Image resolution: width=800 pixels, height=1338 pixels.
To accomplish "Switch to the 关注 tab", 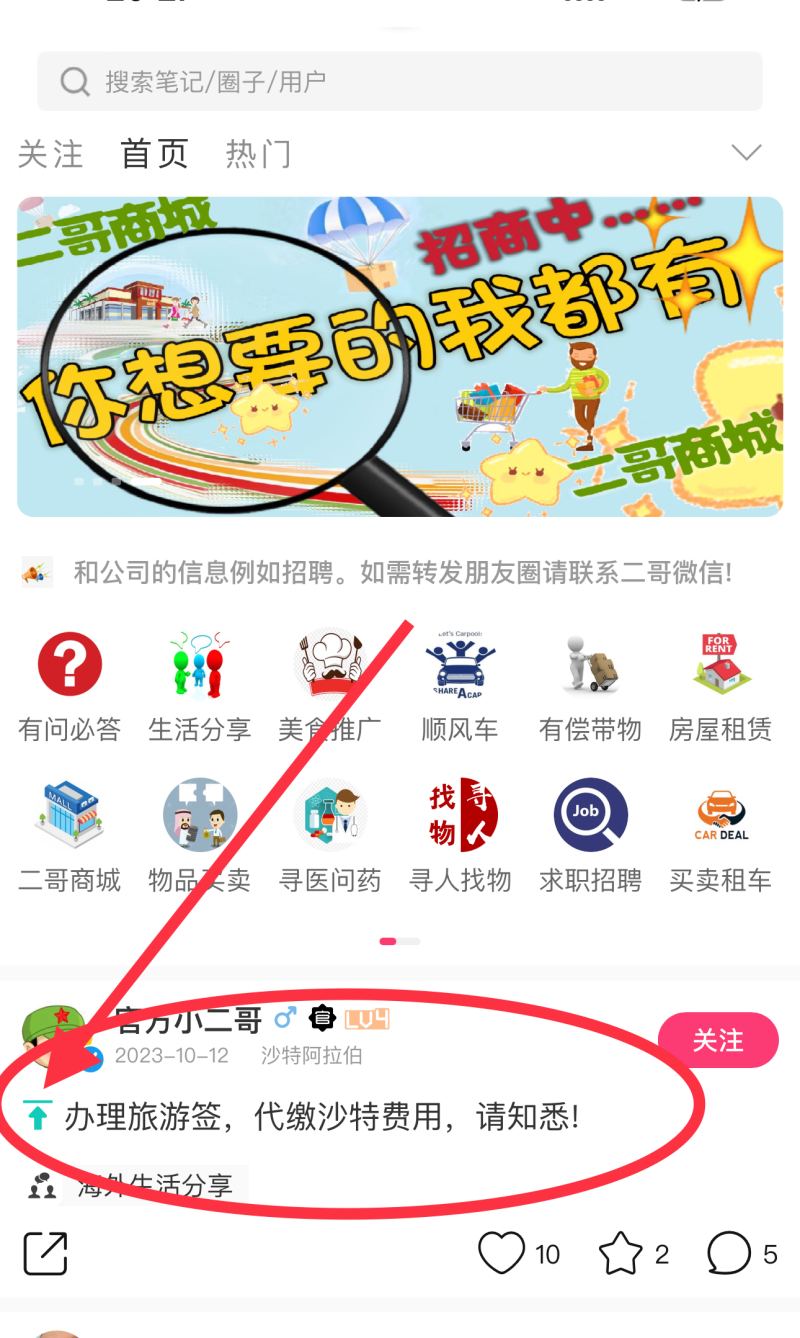I will 50,154.
